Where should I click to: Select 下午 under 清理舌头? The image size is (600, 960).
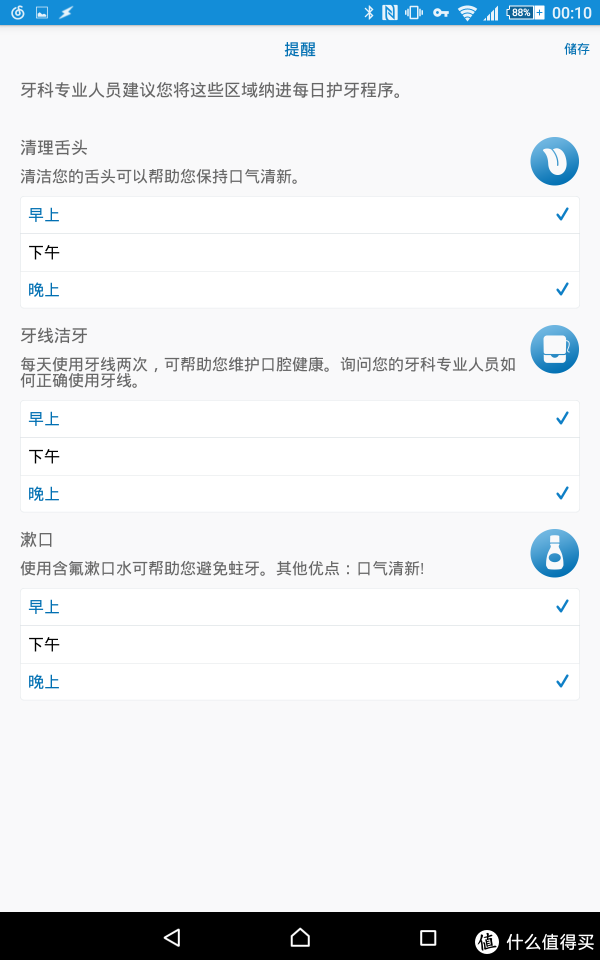pos(300,252)
